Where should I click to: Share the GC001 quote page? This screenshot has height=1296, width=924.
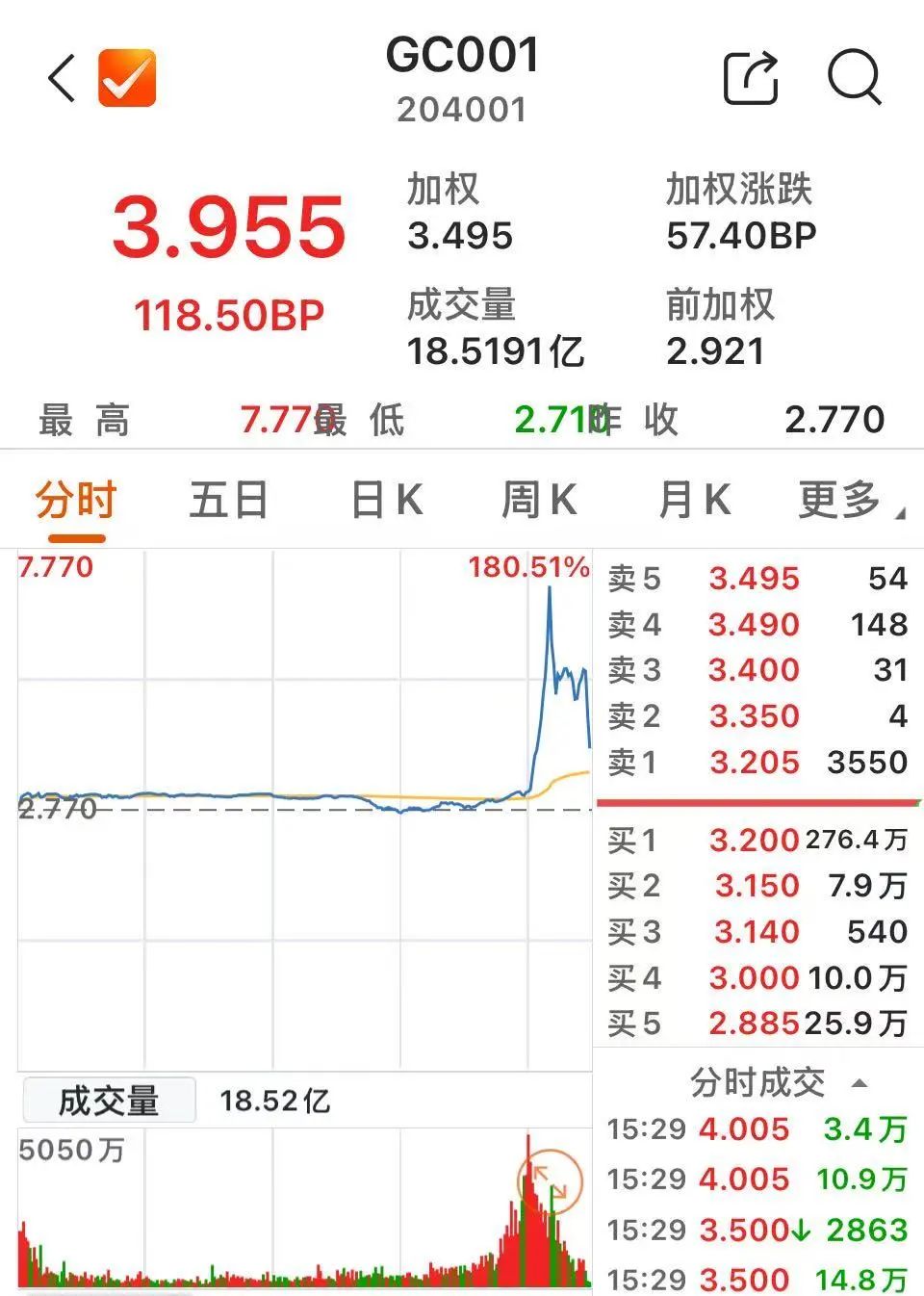coord(750,77)
